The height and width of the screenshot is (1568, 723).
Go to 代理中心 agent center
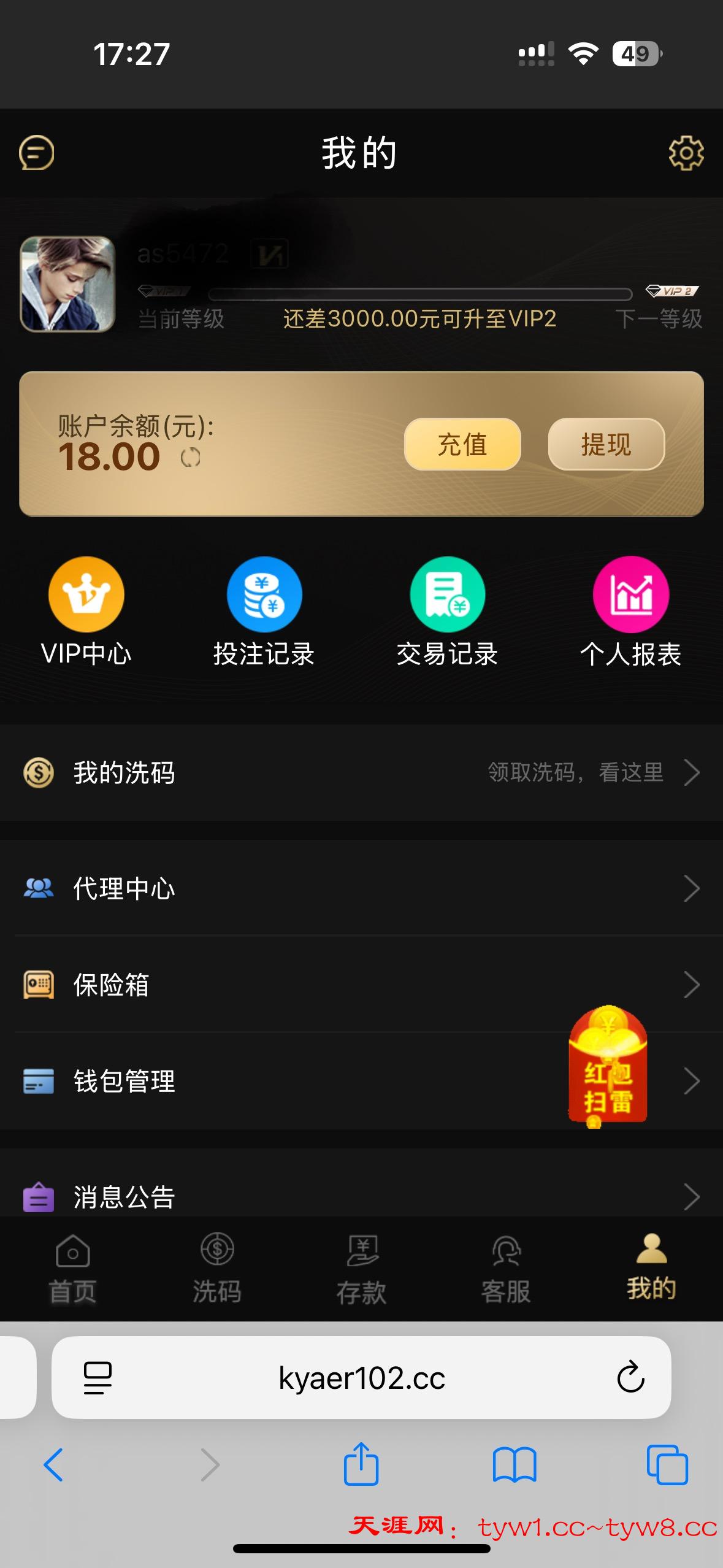pos(361,888)
